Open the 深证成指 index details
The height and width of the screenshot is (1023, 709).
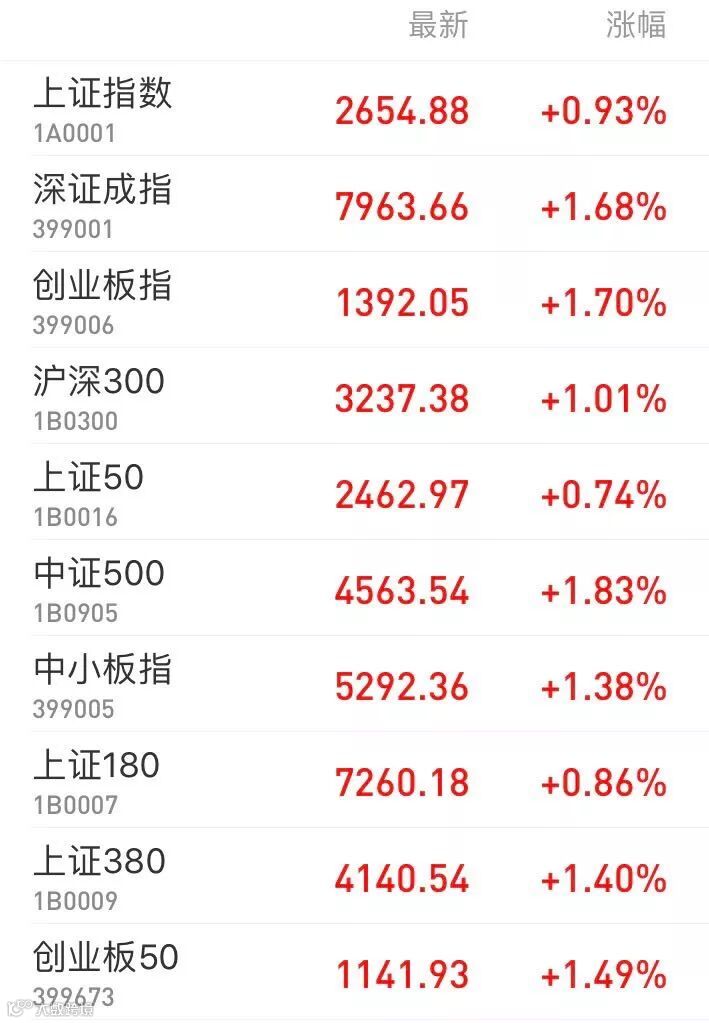tap(354, 204)
